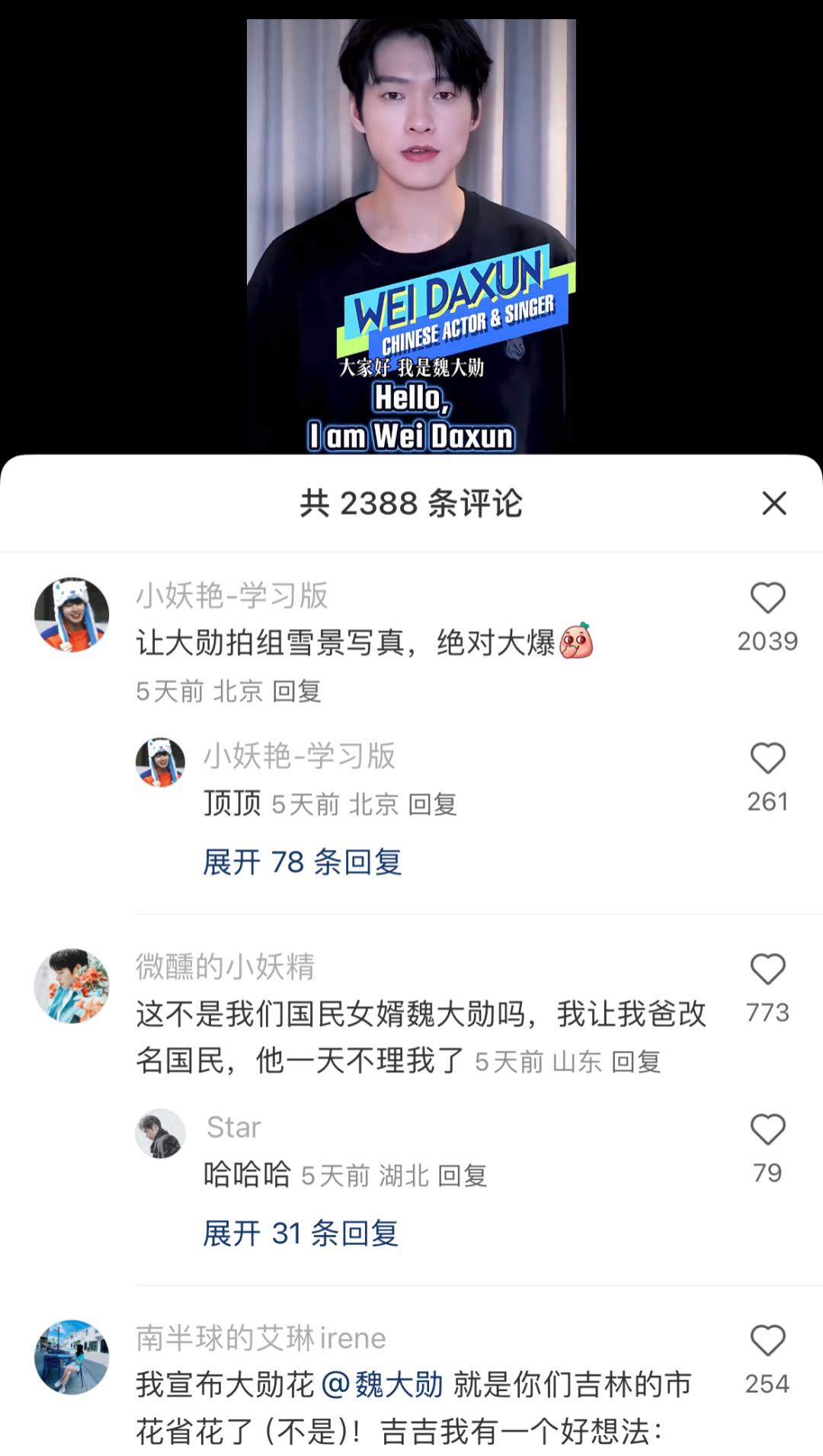Reply to Star's 哈哈哈 comment
The width and height of the screenshot is (823, 1456).
(462, 1175)
